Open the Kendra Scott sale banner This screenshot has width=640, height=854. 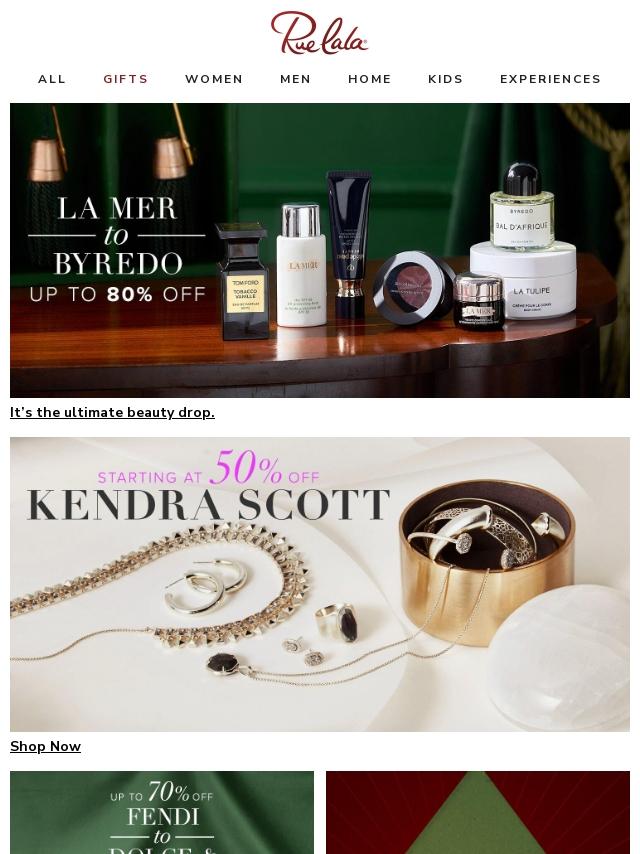(320, 584)
